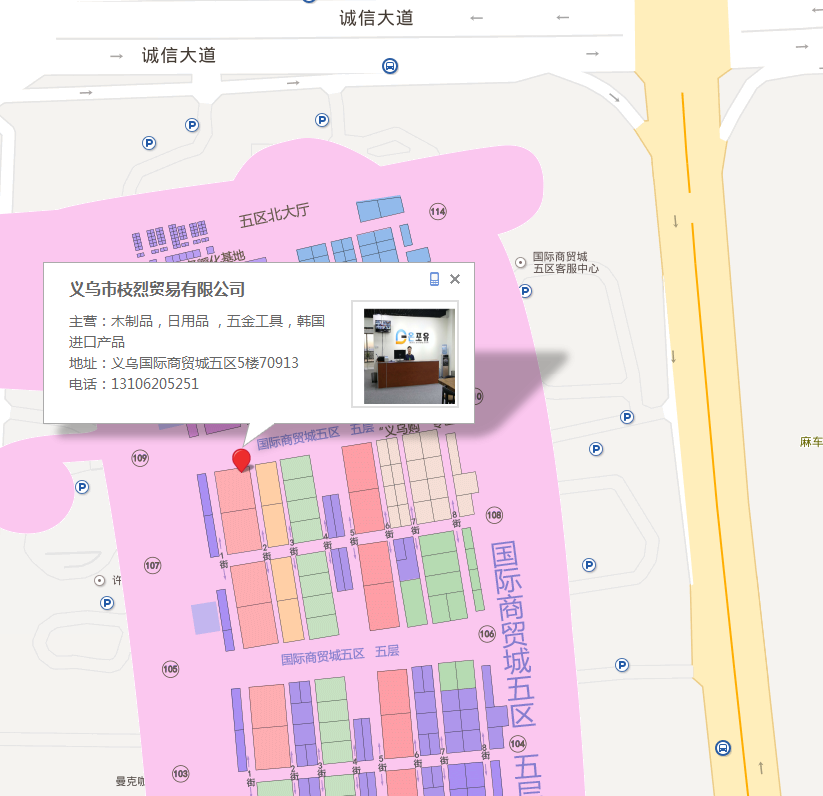
Task: Close the company info popup
Action: [455, 279]
